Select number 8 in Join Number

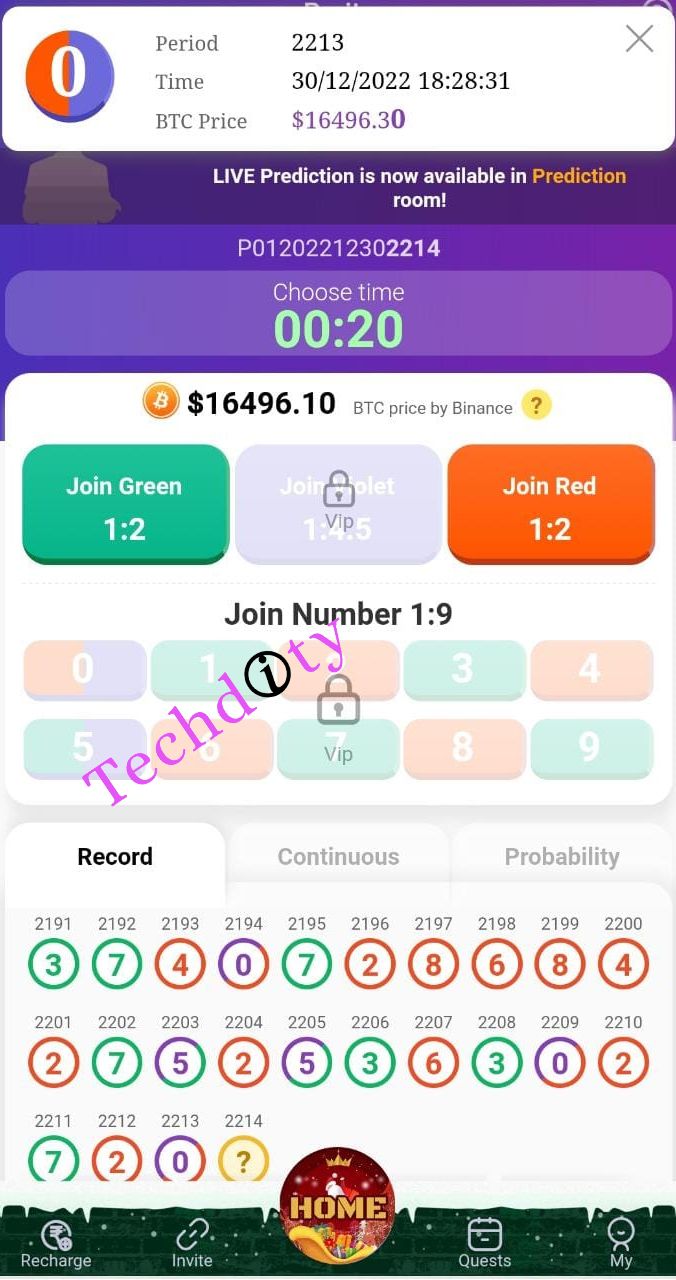463,747
